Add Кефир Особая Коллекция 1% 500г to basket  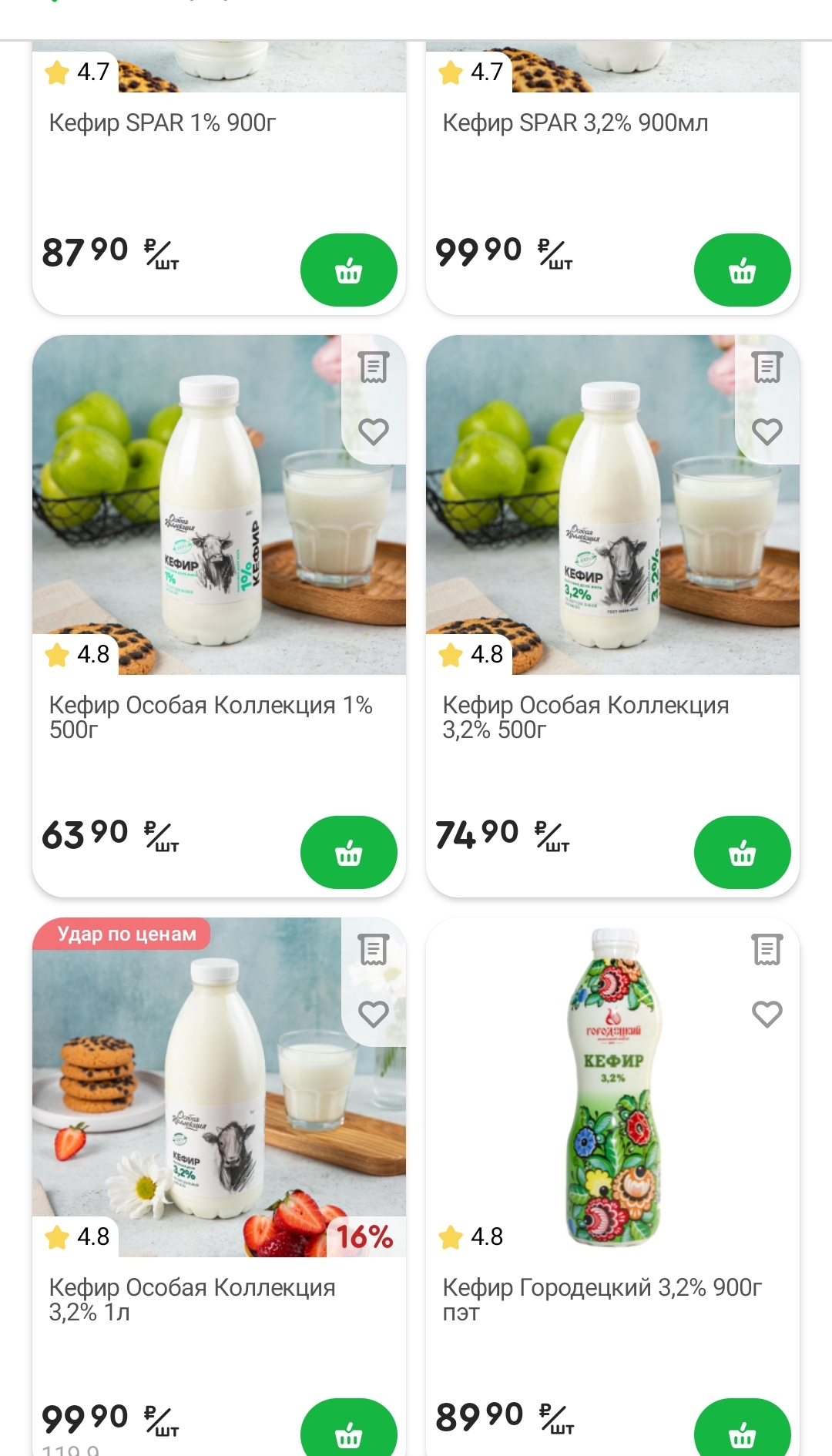click(x=348, y=853)
